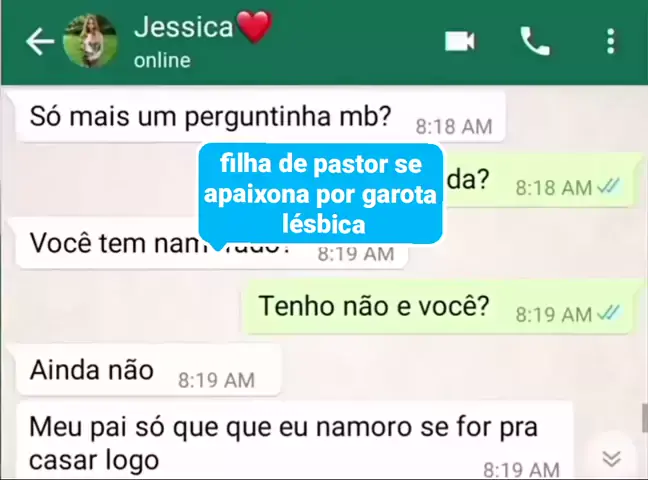This screenshot has width=648, height=480.
Task: Start a video call with Jessica
Action: 459,41
